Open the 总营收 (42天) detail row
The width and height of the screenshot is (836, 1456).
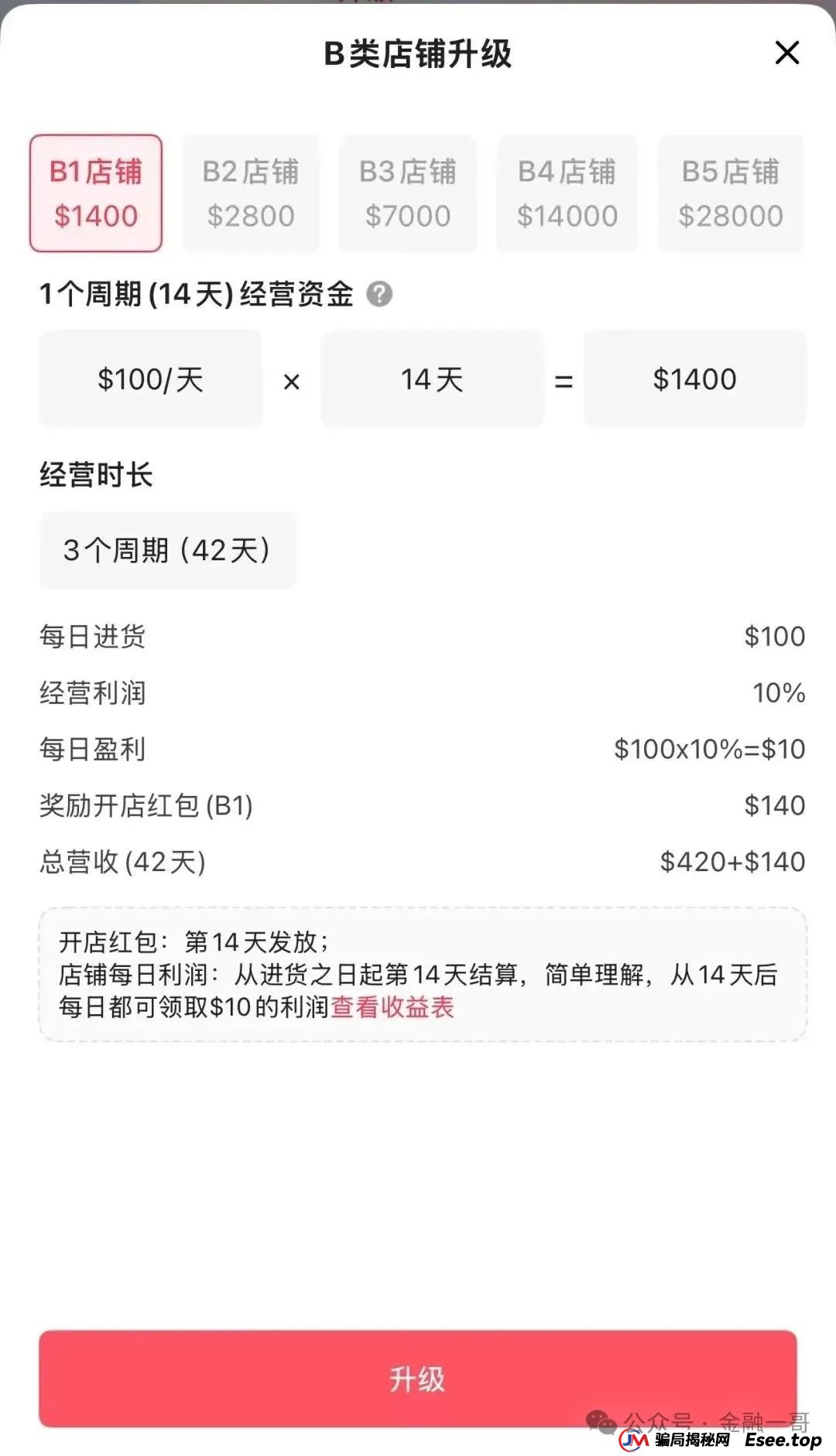pyautogui.click(x=418, y=861)
